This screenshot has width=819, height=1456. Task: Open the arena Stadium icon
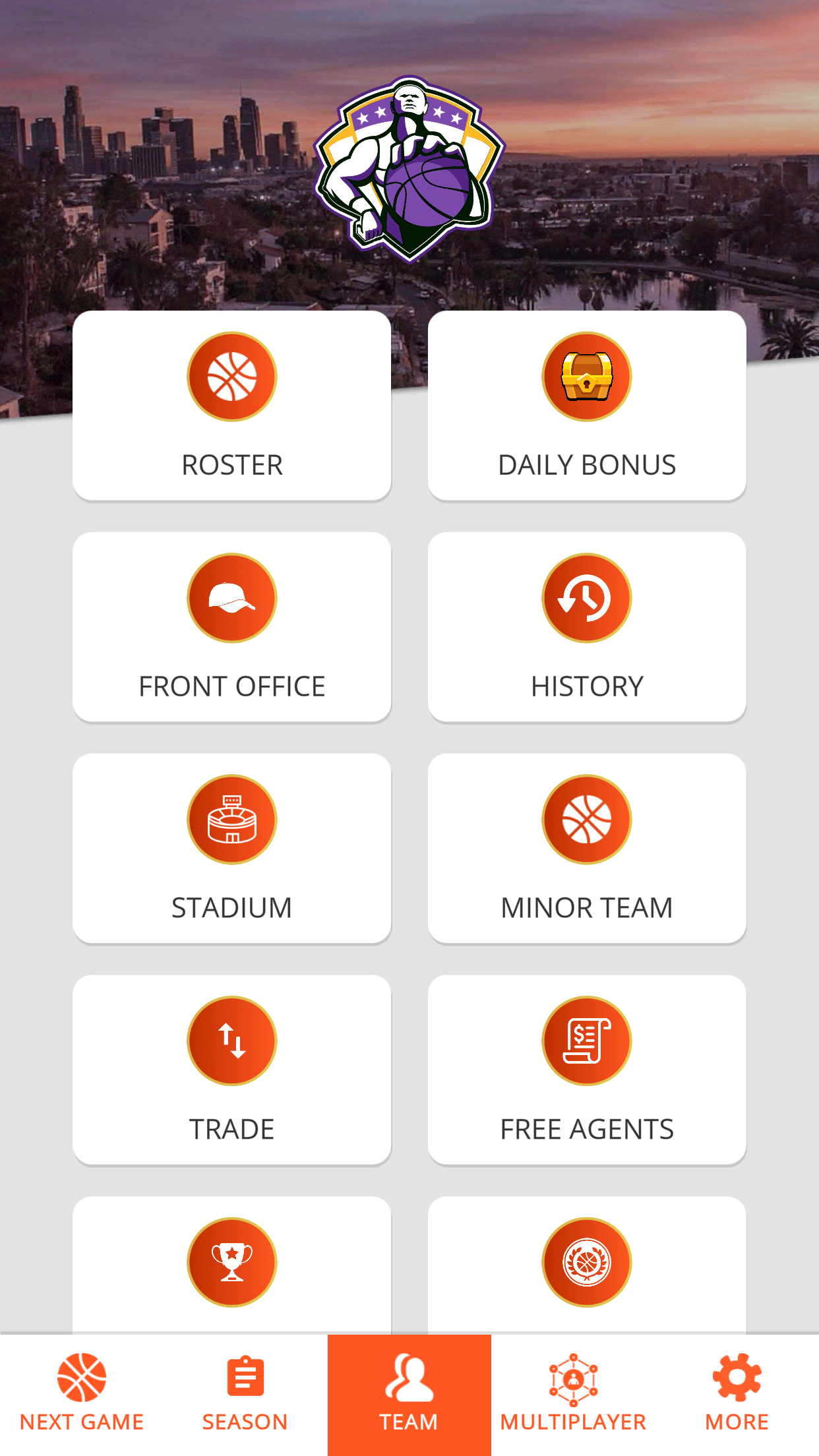(x=232, y=819)
